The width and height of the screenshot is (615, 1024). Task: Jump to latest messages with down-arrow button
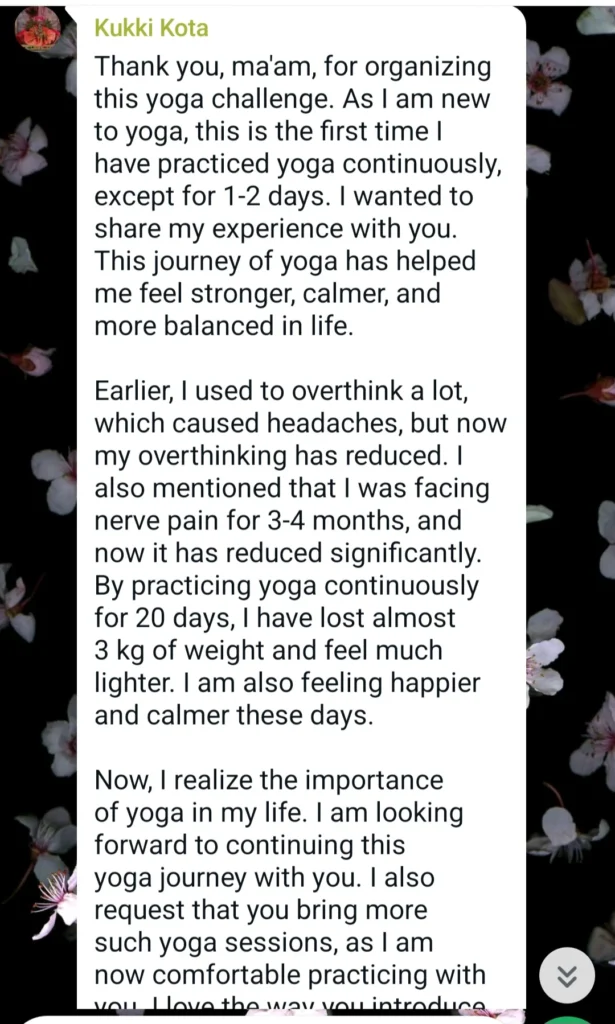(x=567, y=975)
